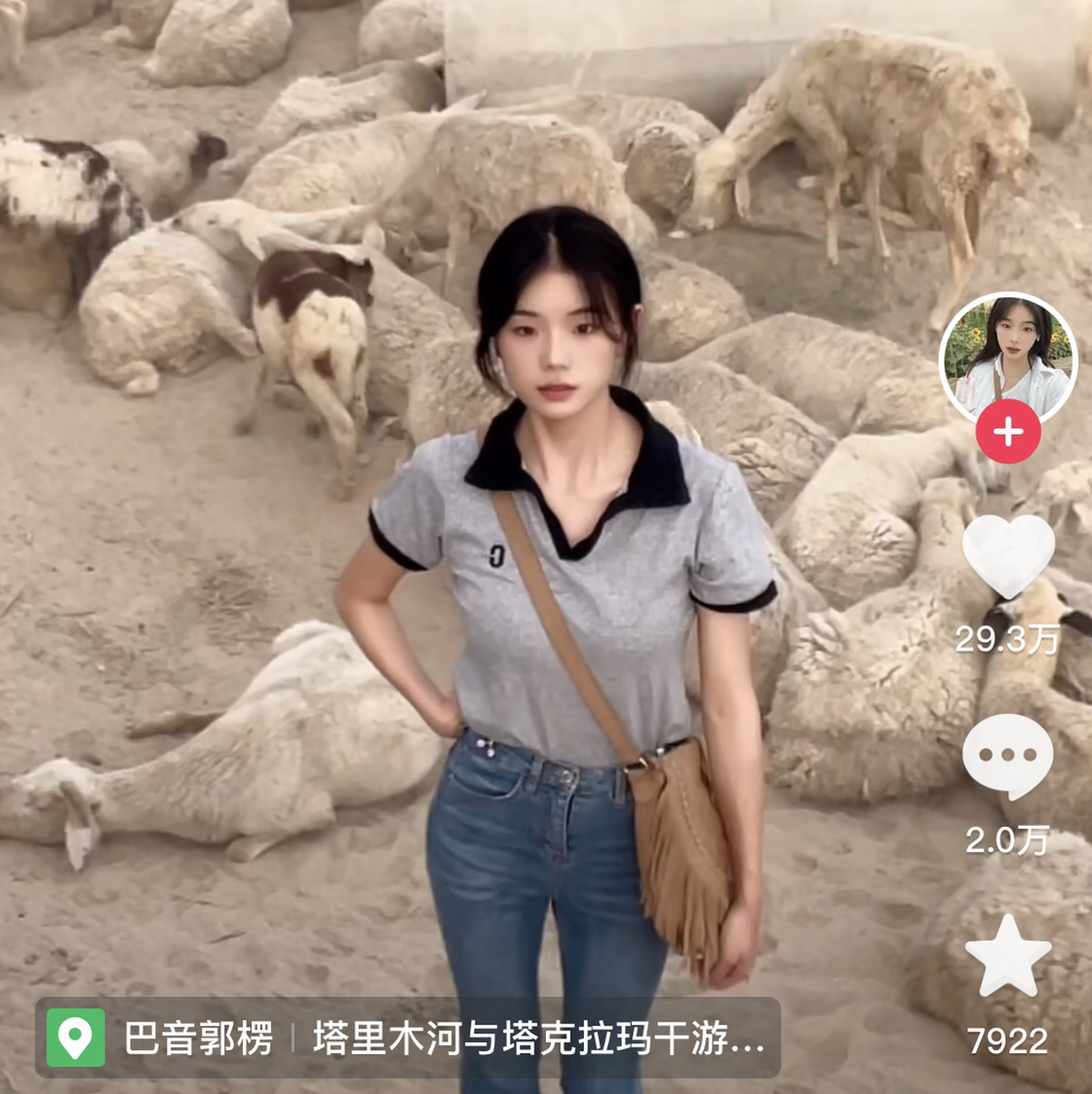Open the 巴音郭楞 location tag
This screenshot has height=1094, width=1092.
point(197,1038)
